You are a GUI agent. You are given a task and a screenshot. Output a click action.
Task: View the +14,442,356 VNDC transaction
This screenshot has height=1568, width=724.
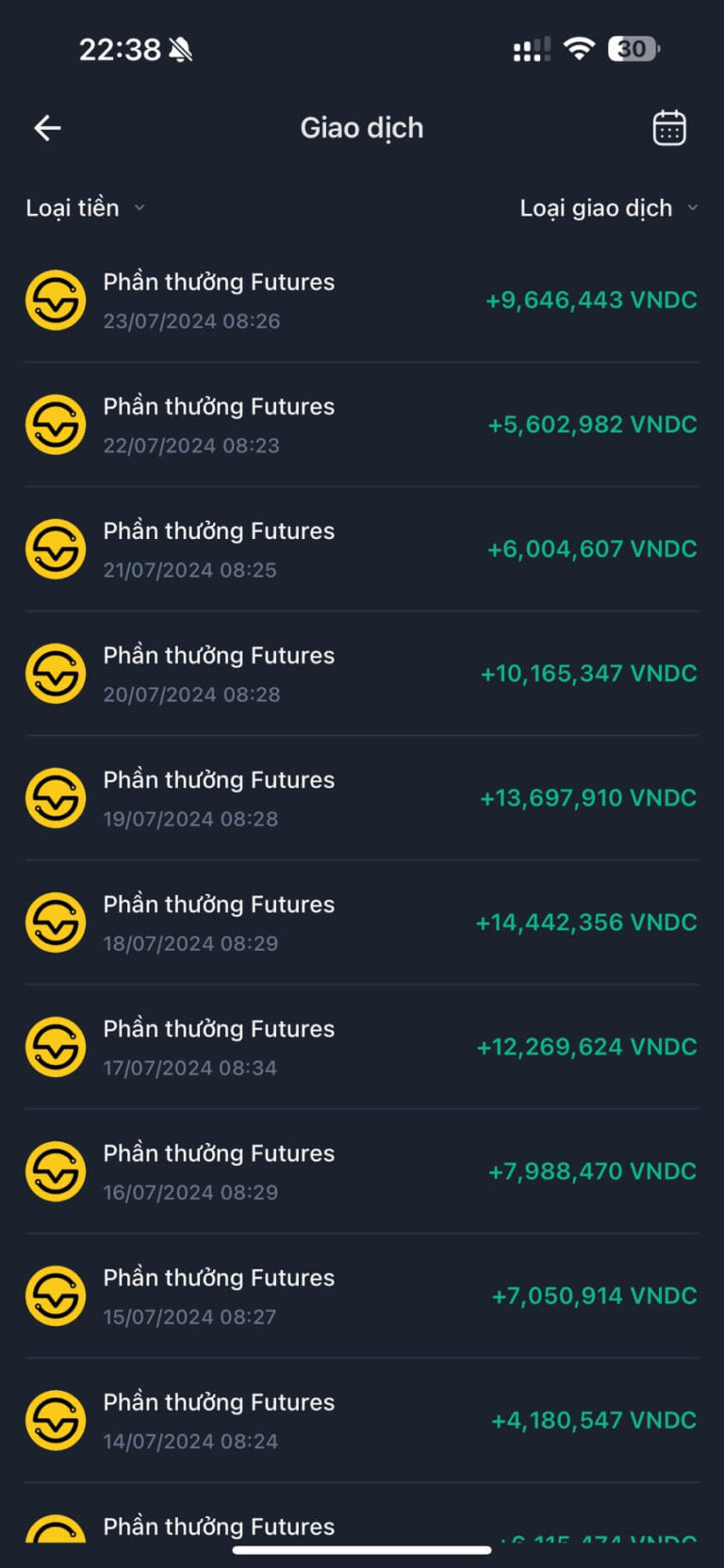point(362,923)
